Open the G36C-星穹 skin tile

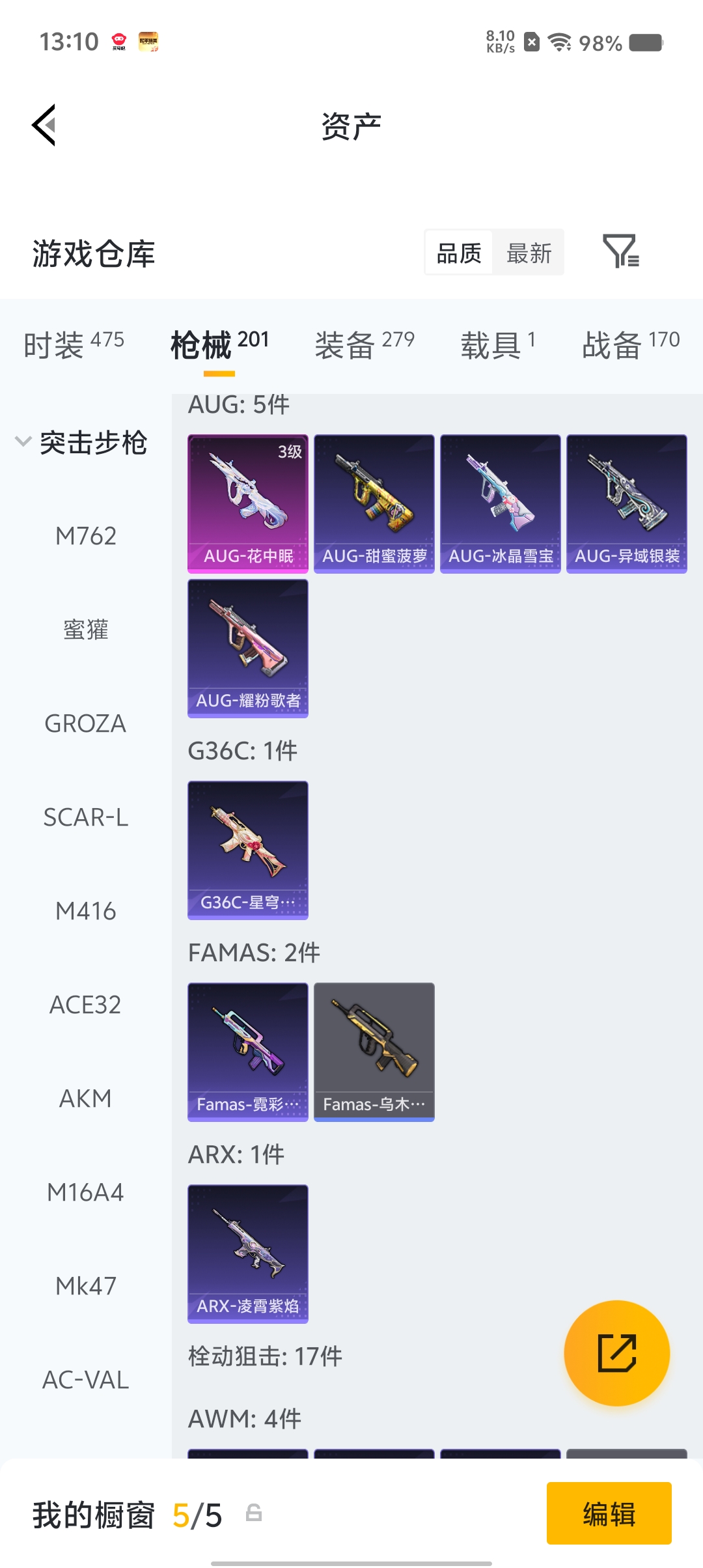point(248,850)
